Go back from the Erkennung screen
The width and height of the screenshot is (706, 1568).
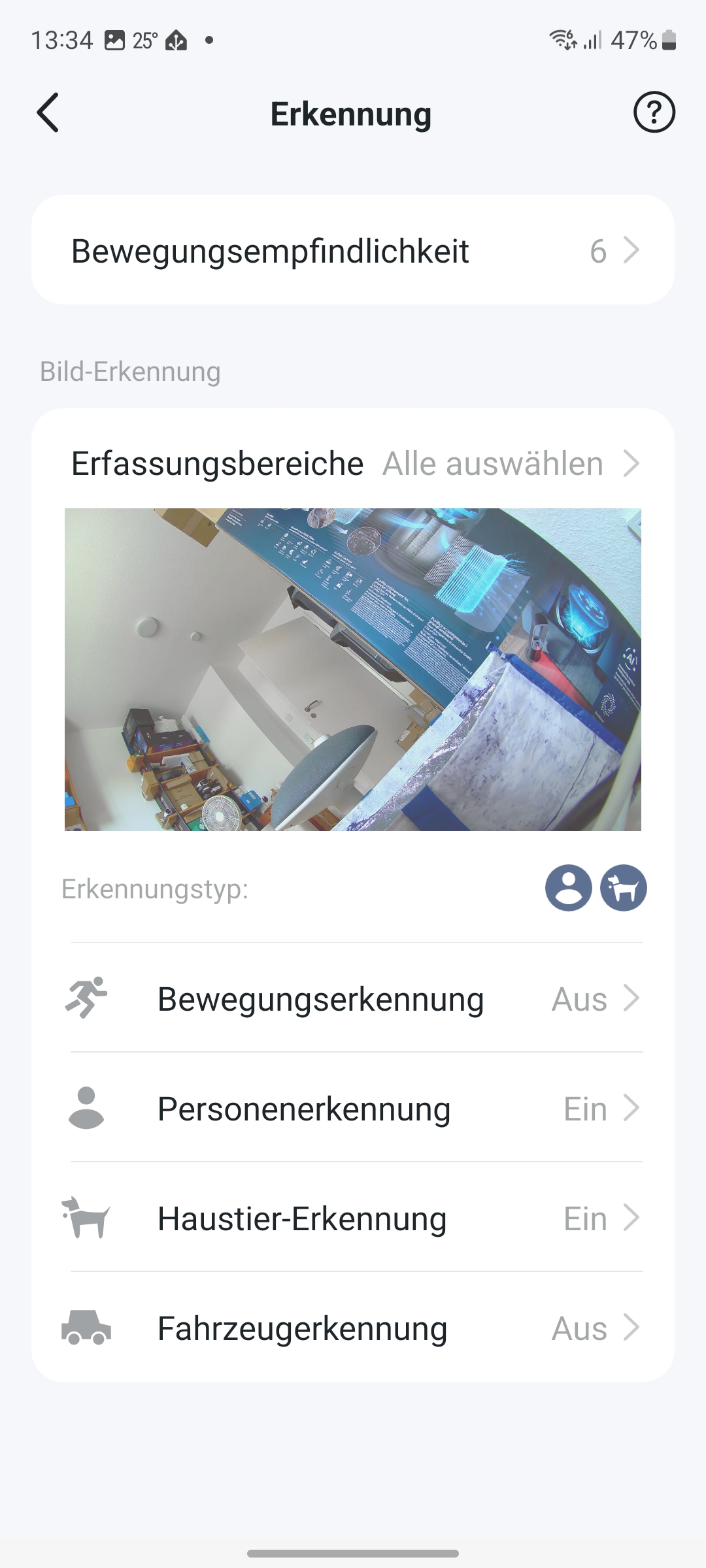(x=48, y=113)
